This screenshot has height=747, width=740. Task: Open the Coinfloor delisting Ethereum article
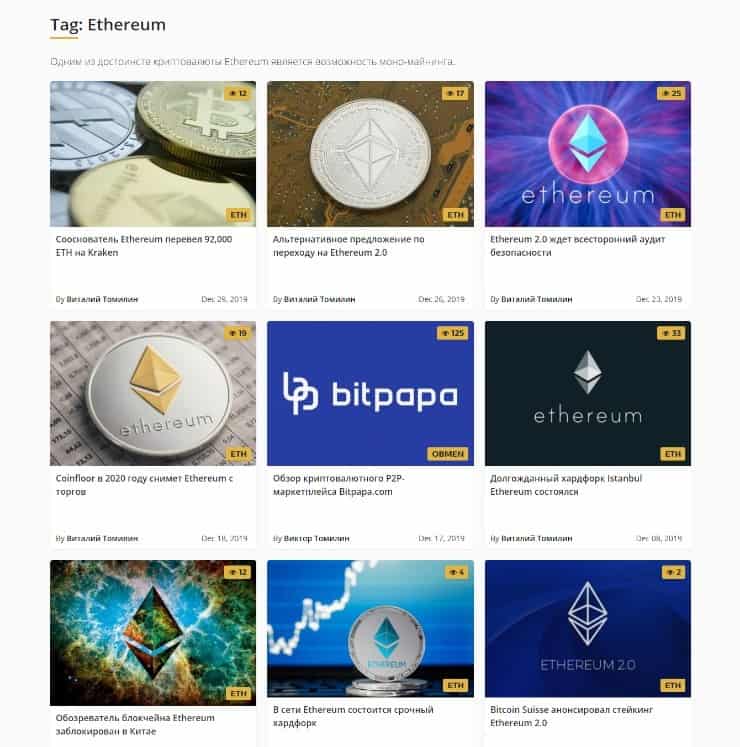(x=143, y=485)
